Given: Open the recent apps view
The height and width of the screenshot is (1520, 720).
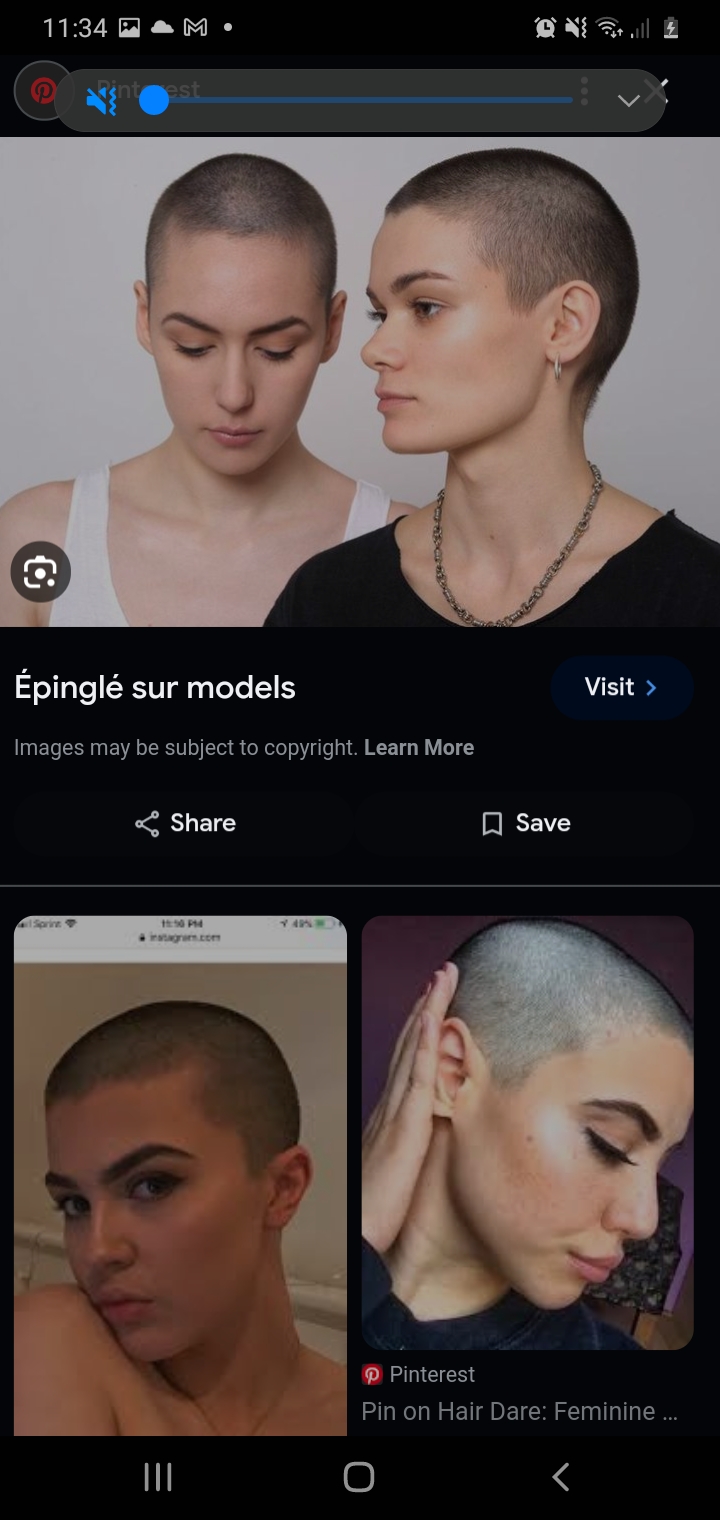Looking at the screenshot, I should coord(158,1477).
